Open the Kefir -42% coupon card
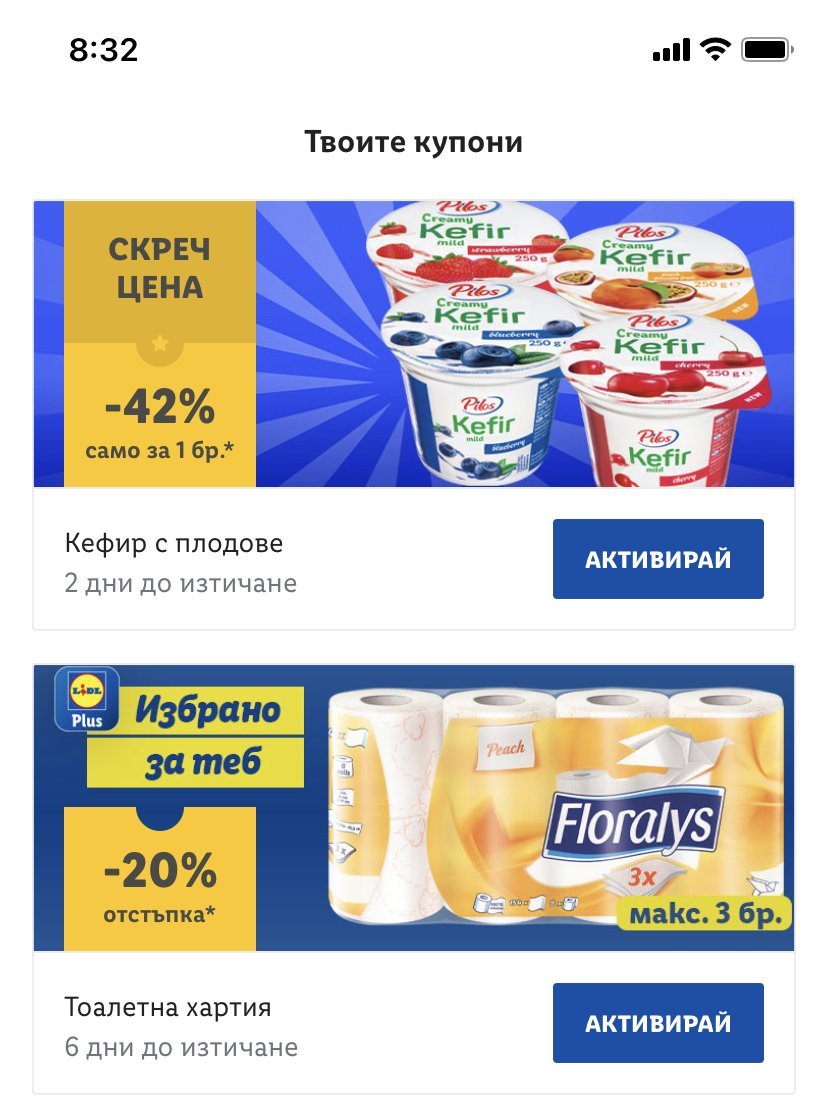Image resolution: width=828 pixels, height=1108 pixels. 414,344
